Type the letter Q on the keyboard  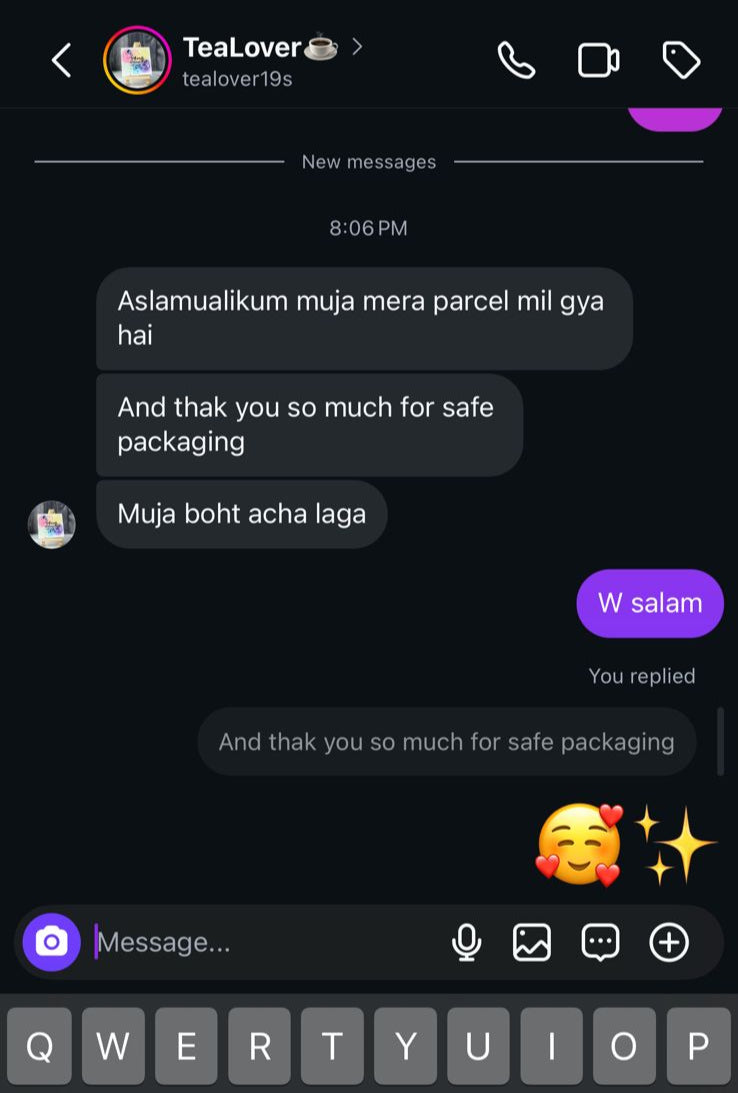pos(40,1046)
